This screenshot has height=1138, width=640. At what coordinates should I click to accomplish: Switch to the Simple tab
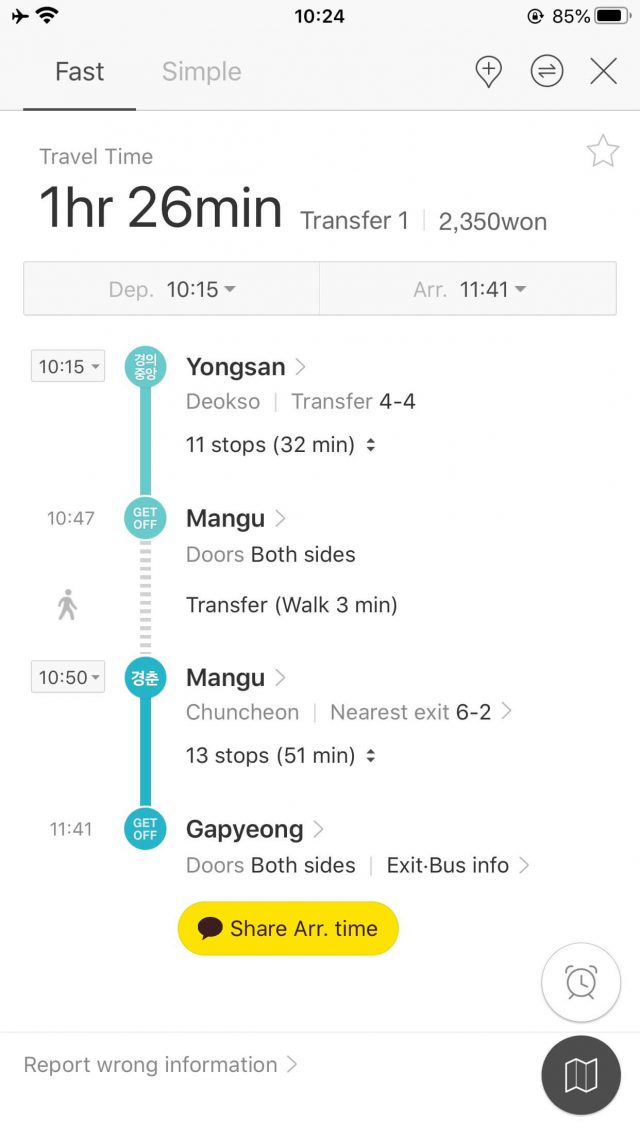(201, 71)
